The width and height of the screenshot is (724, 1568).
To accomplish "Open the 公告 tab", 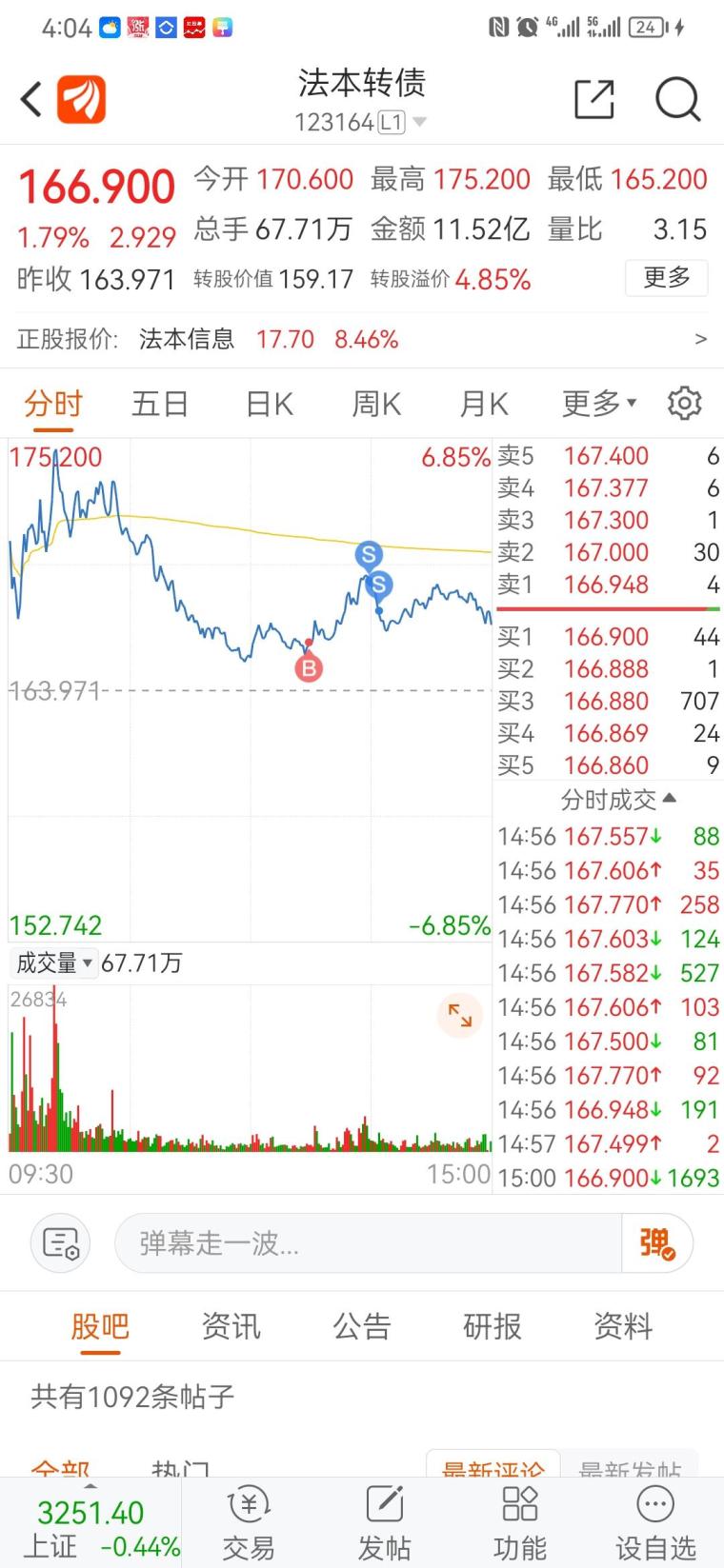I will [361, 1326].
